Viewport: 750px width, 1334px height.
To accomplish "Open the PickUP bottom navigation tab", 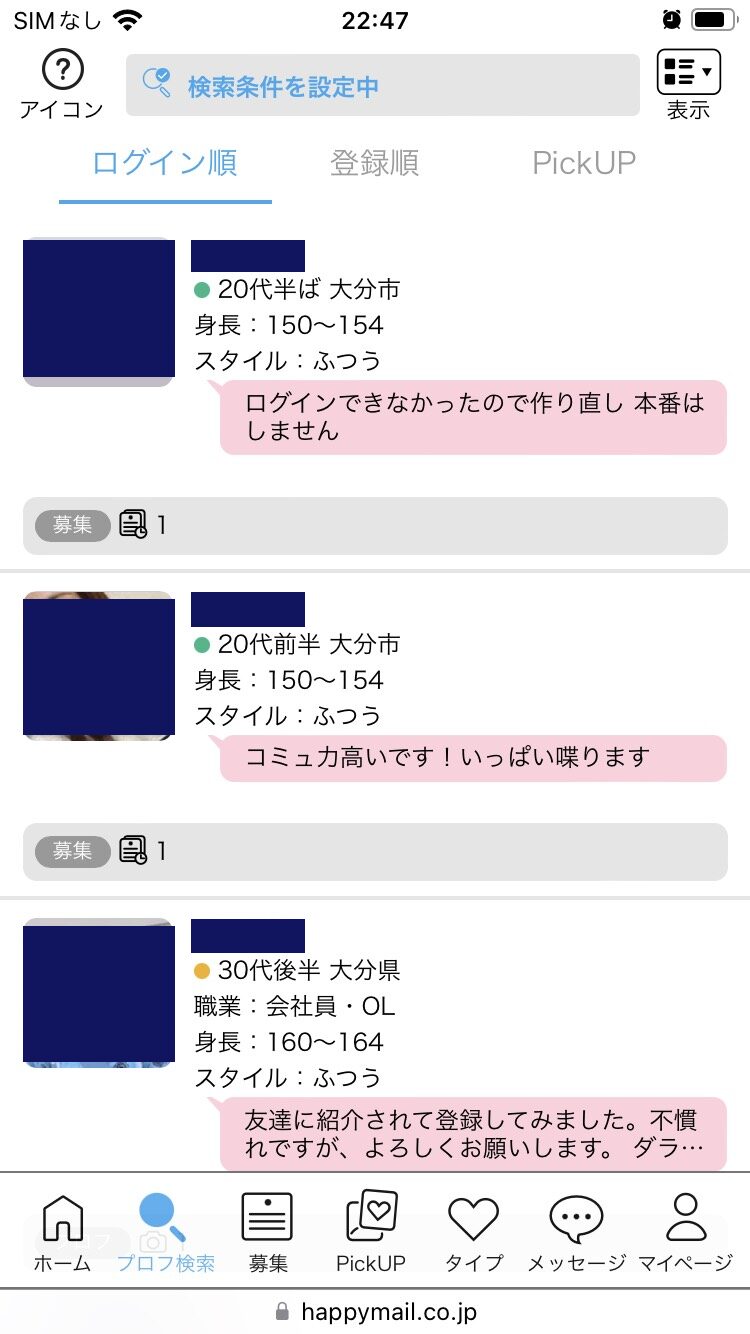I will [x=371, y=1232].
